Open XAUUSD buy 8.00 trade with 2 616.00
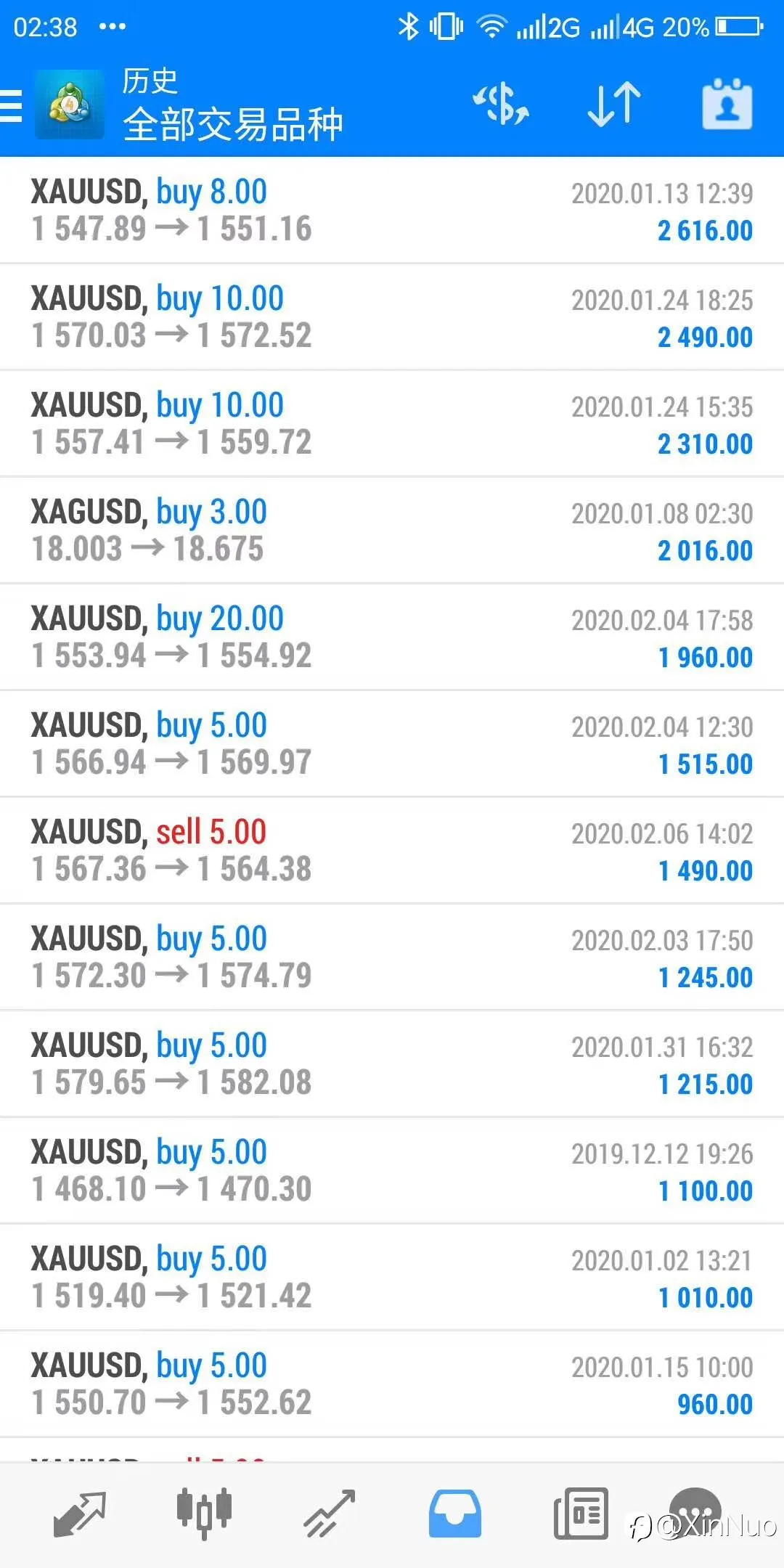The height and width of the screenshot is (1568, 784). click(392, 211)
